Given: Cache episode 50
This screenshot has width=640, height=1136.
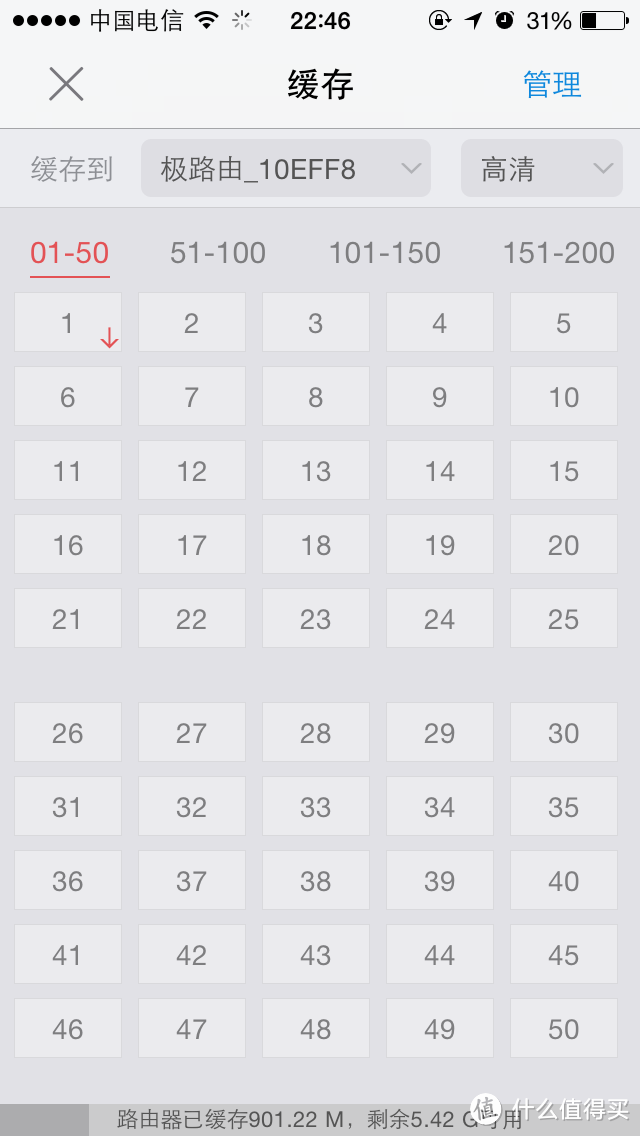Looking at the screenshot, I should [x=564, y=1028].
